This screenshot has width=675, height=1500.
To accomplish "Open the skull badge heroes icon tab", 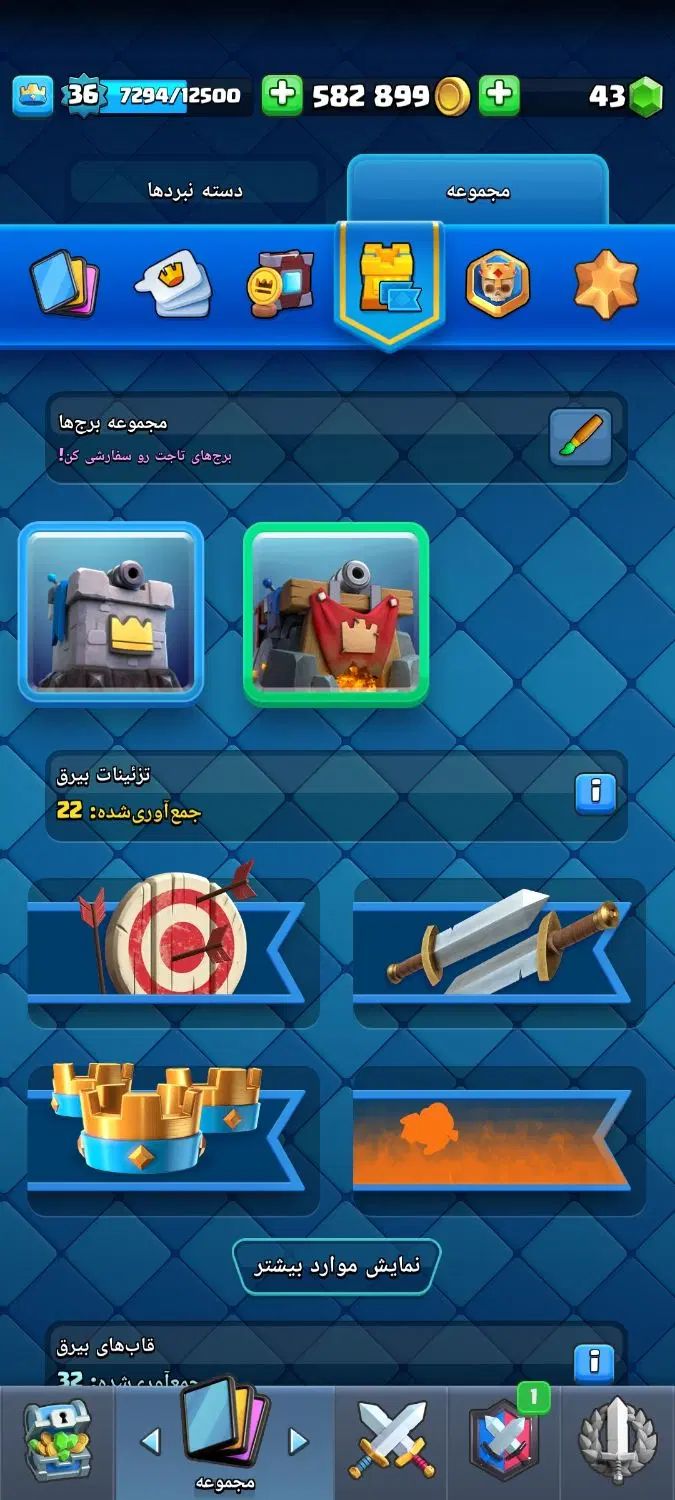I will pyautogui.click(x=498, y=284).
